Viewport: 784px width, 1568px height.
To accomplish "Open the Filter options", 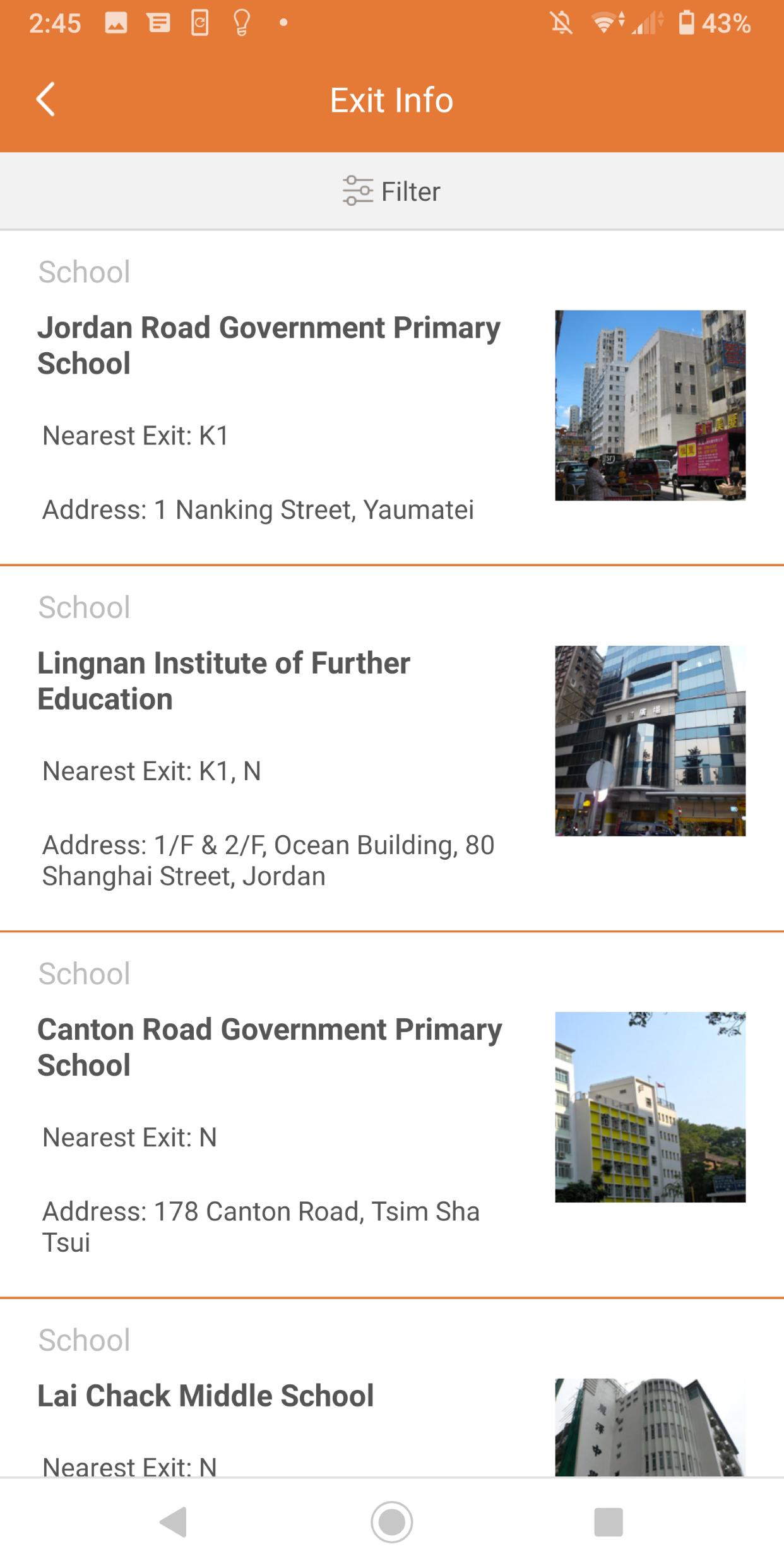I will click(392, 191).
